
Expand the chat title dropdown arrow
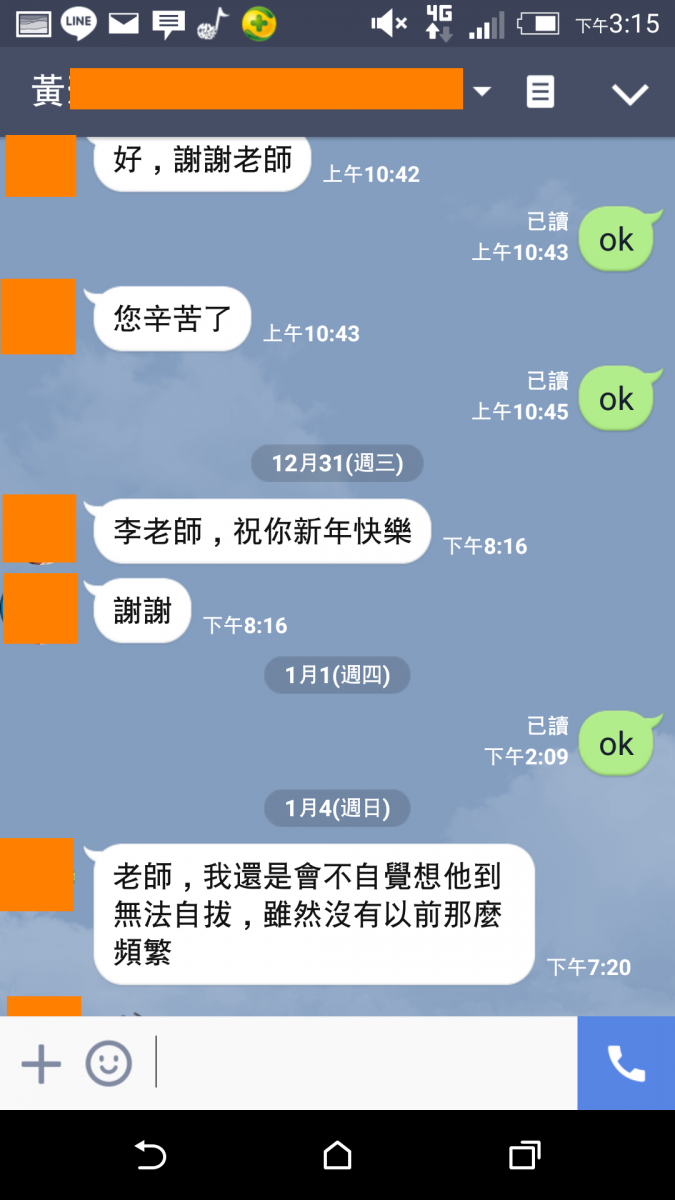(x=482, y=92)
